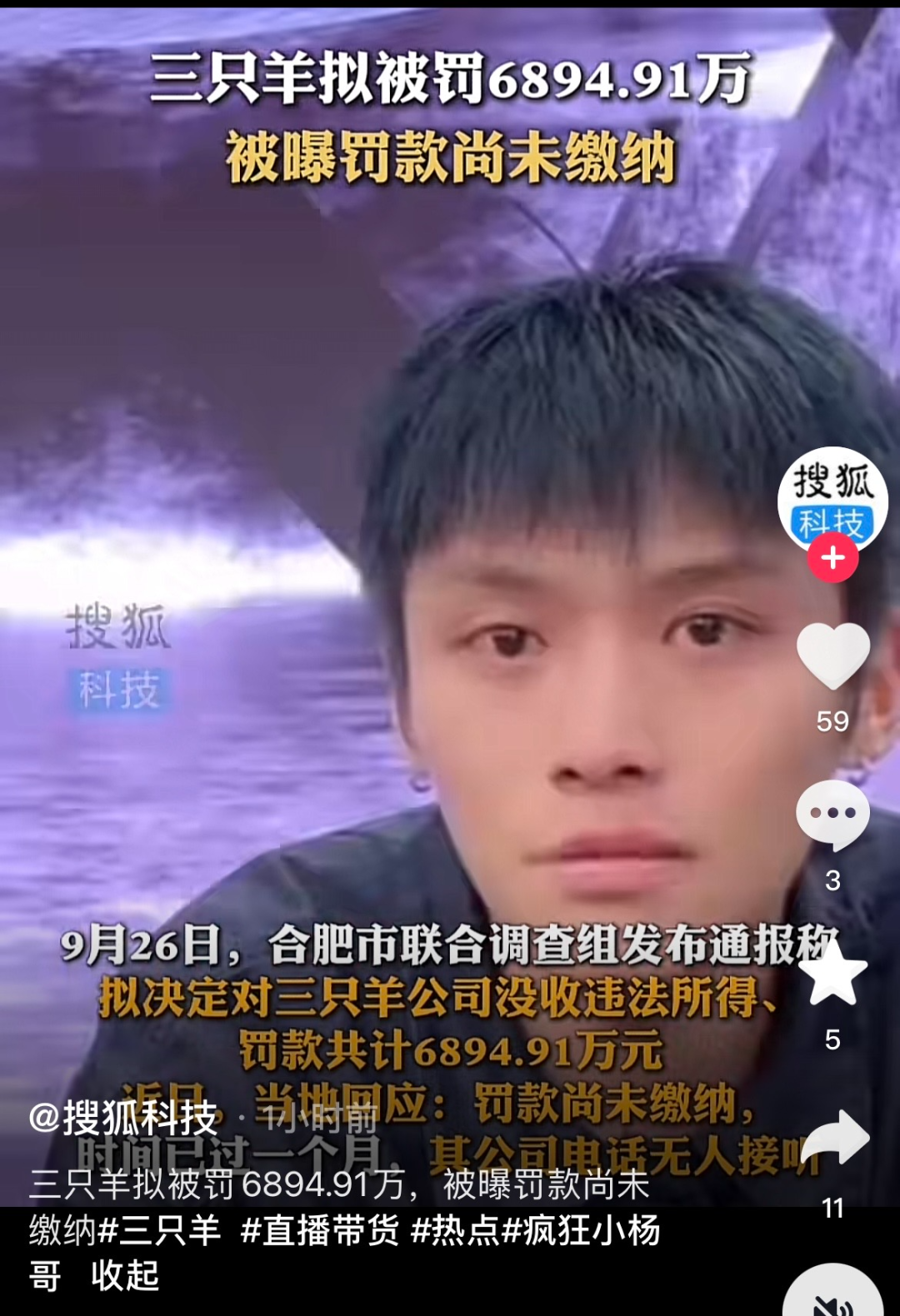Open the @搜狐科技 author name

click(123, 1118)
